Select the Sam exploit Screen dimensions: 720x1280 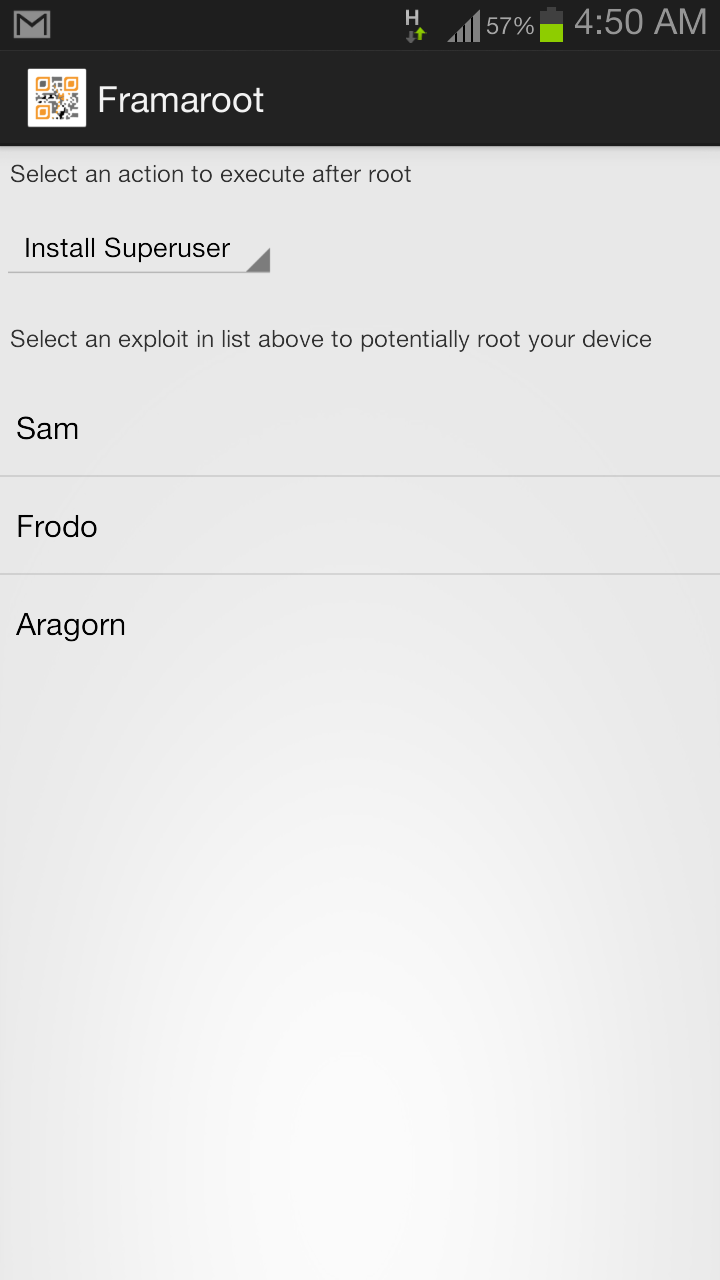360,428
